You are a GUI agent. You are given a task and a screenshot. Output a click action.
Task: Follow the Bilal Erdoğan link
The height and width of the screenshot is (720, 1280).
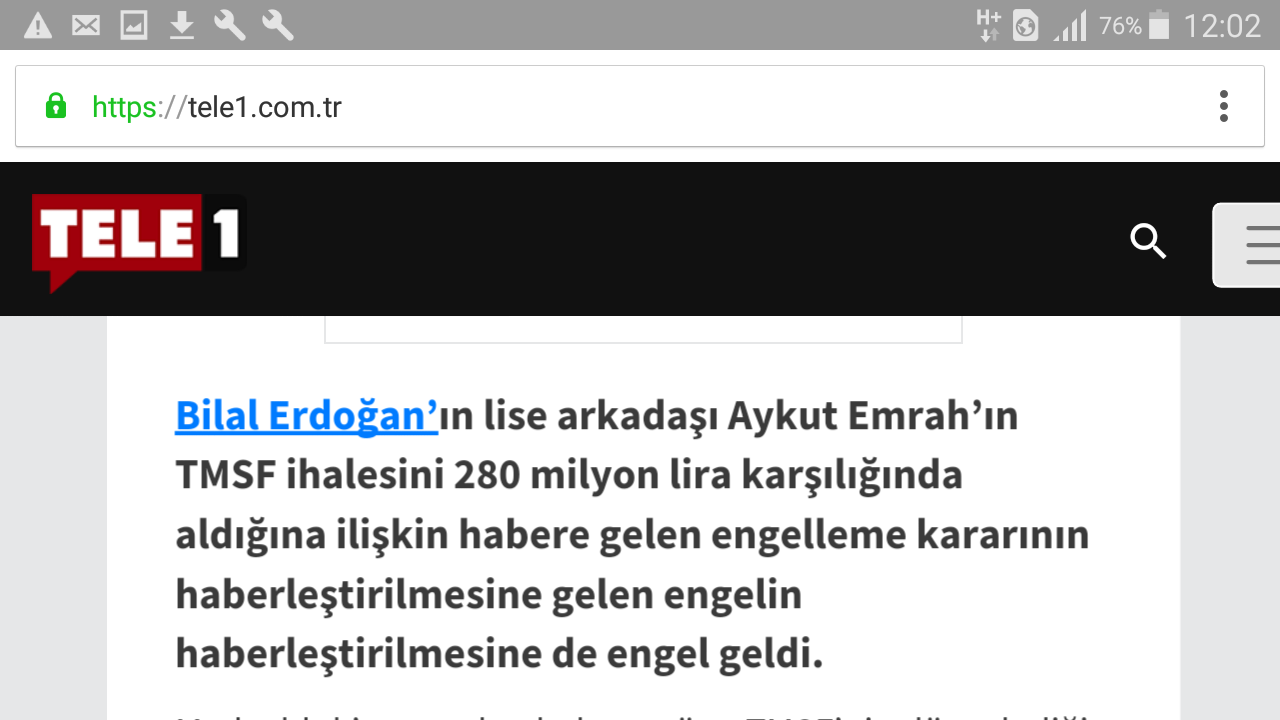click(306, 416)
